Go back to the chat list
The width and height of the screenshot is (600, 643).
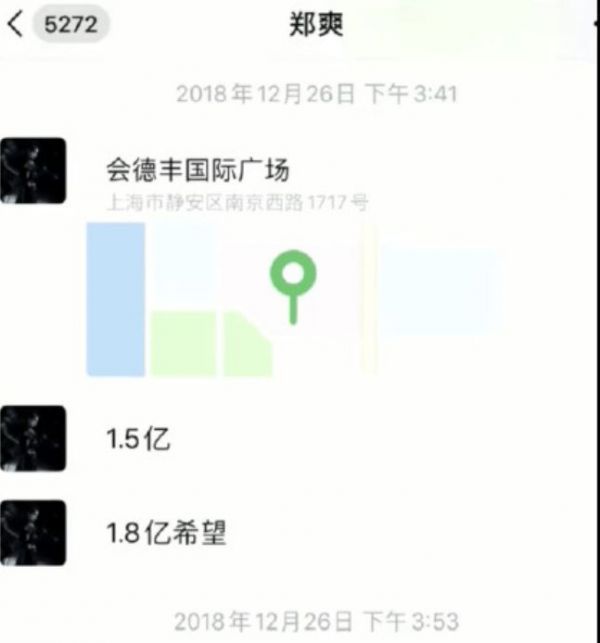point(17,25)
